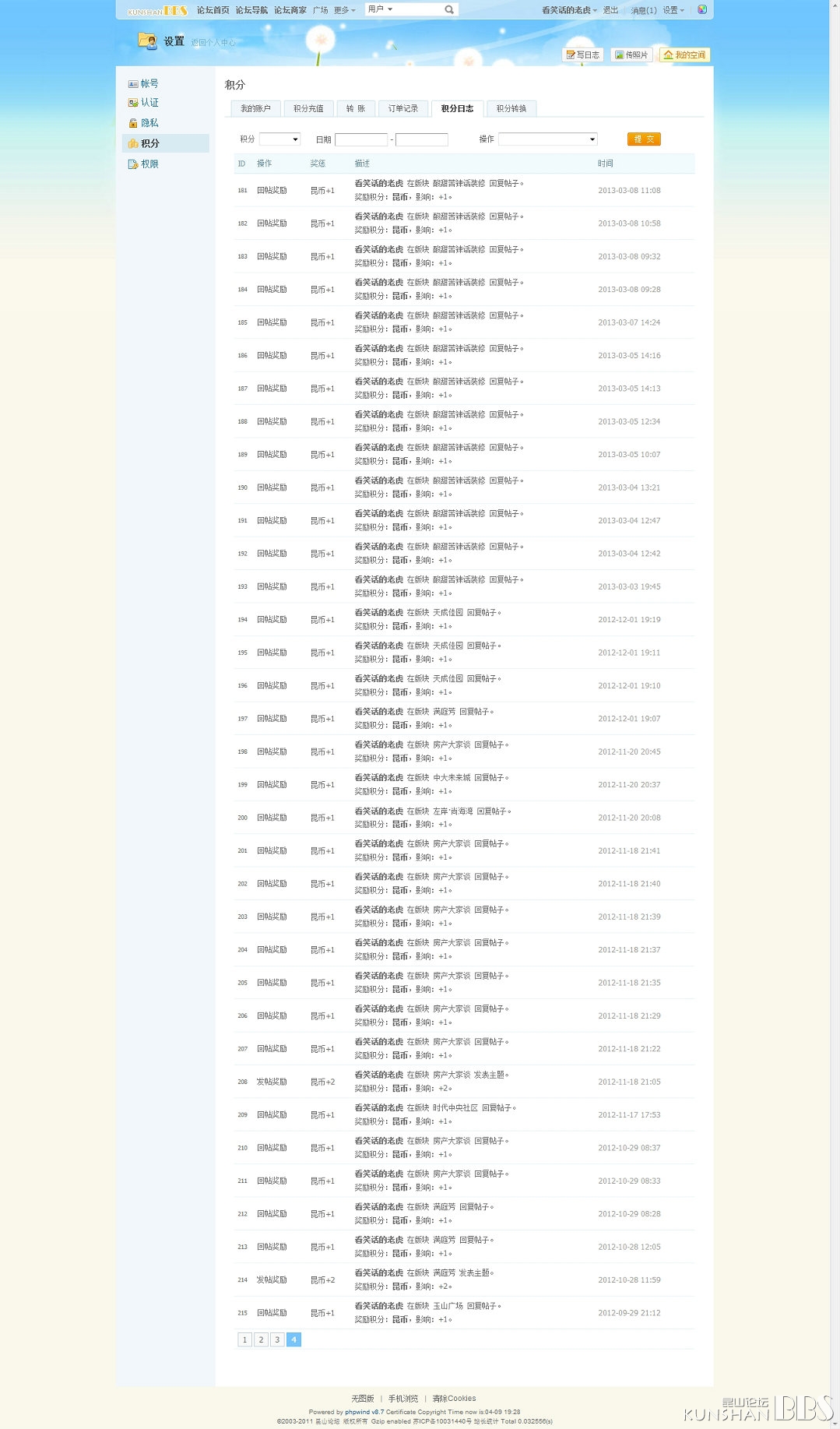
Task: Switch to the 积分充值 tab
Action: pyautogui.click(x=308, y=108)
